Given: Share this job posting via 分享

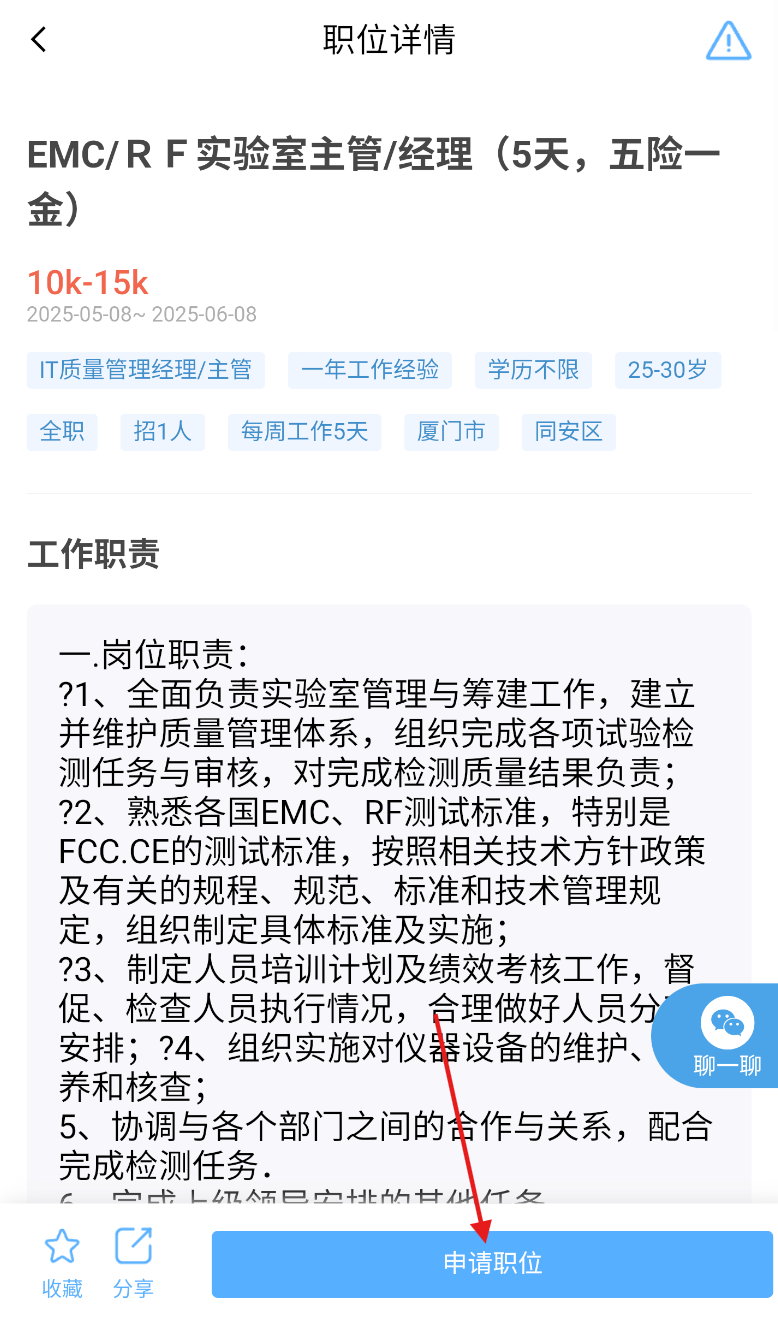Looking at the screenshot, I should pyautogui.click(x=133, y=1263).
